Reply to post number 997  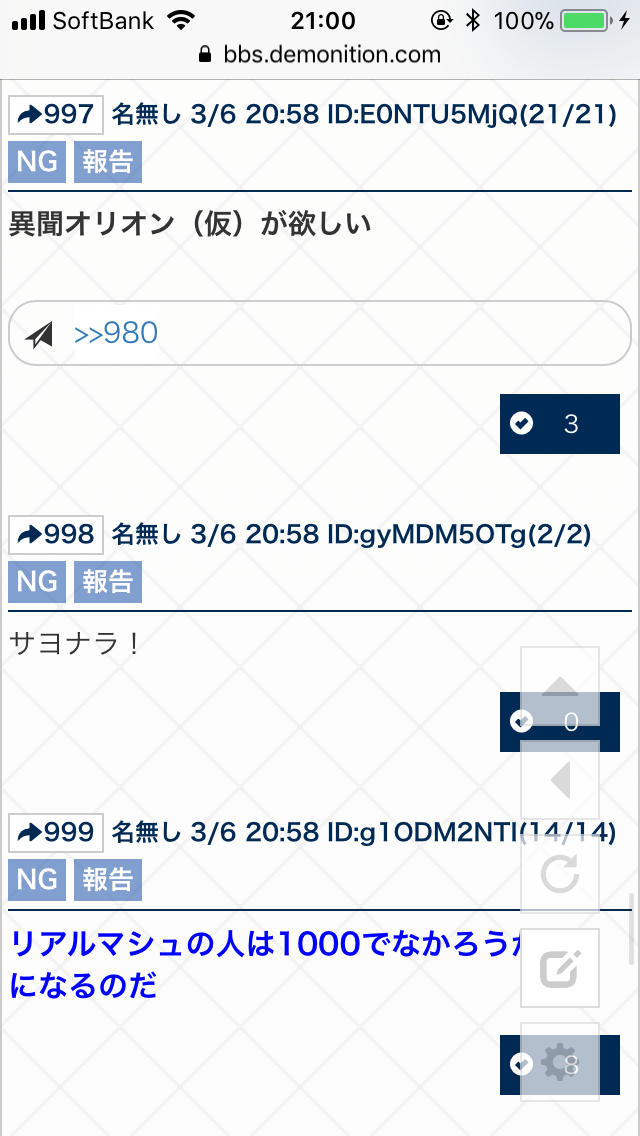[x=56, y=115]
